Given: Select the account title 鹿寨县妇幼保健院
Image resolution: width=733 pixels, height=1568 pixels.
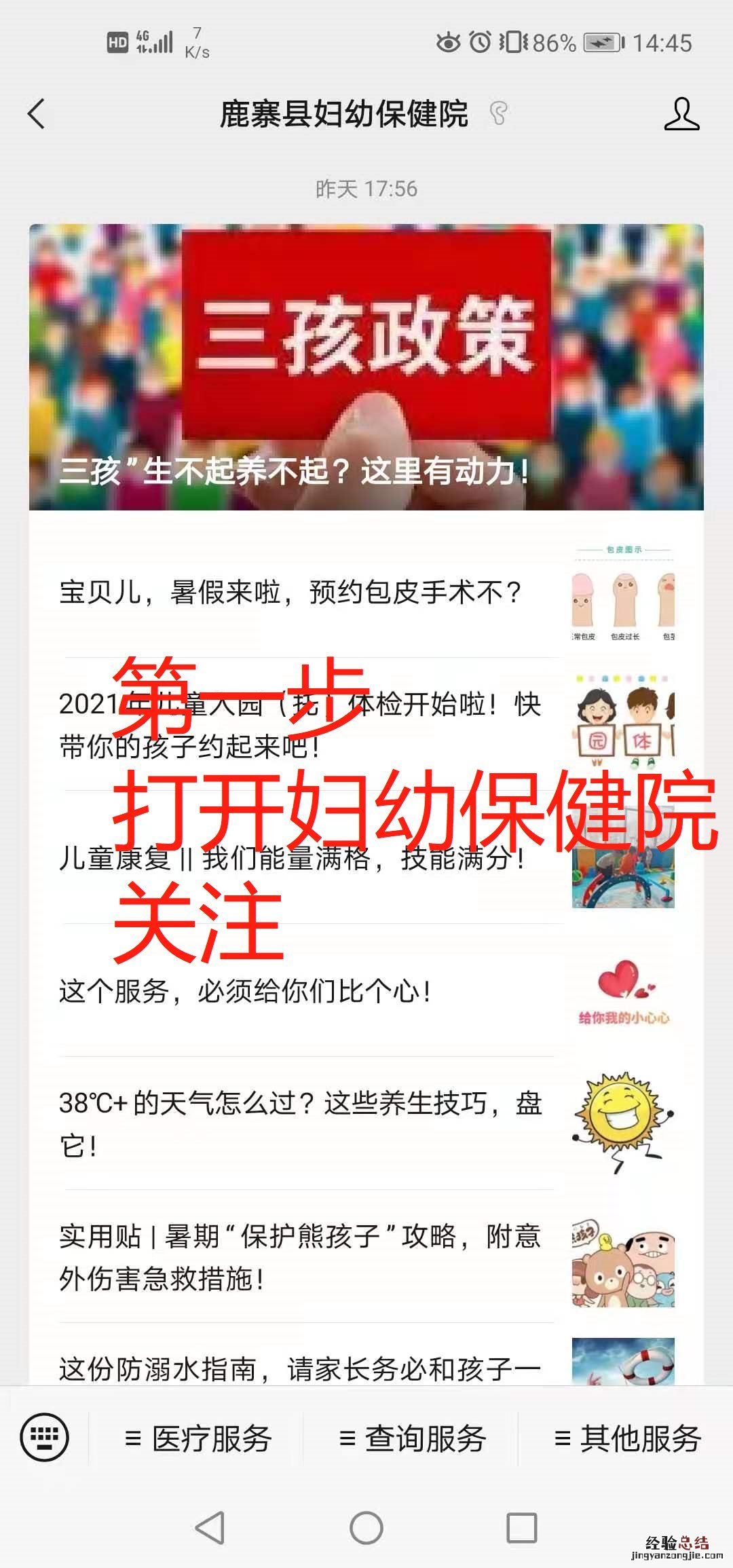Looking at the screenshot, I should click(x=346, y=114).
